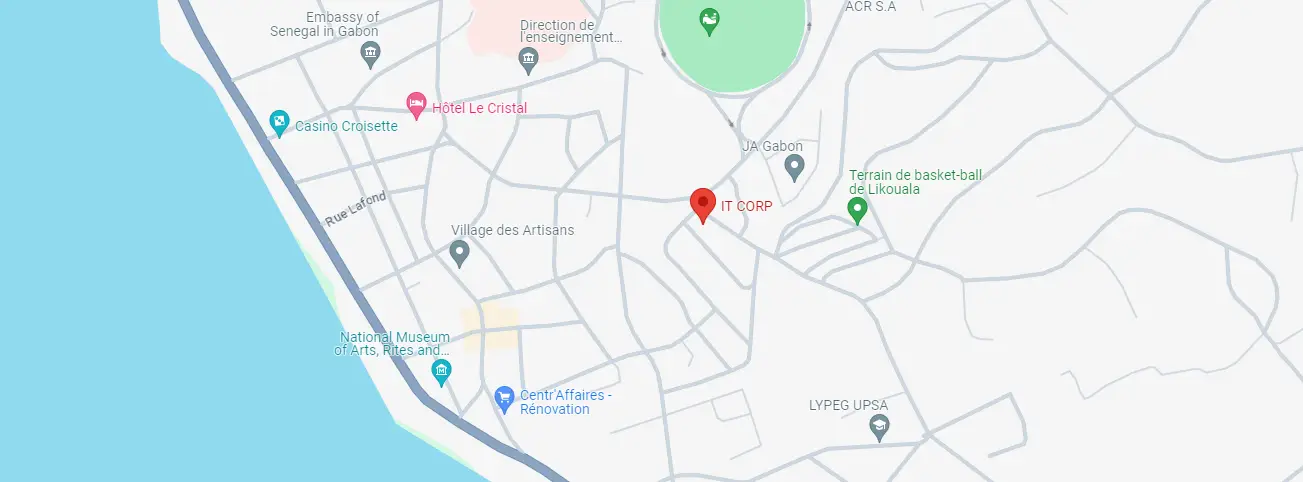The image size is (1303, 482).
Task: Select the JA Gabon location marker
Action: 795,166
